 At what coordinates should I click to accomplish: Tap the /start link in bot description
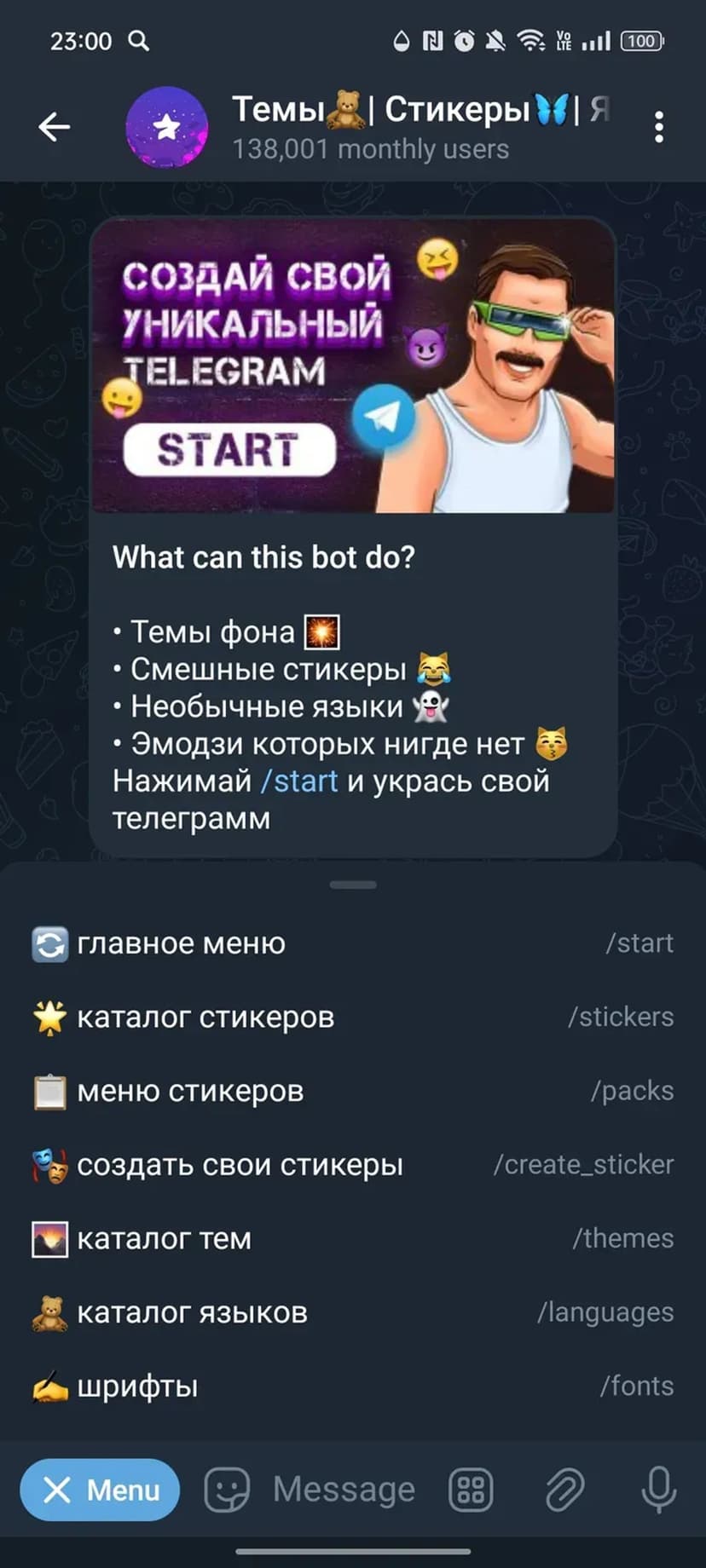click(298, 781)
